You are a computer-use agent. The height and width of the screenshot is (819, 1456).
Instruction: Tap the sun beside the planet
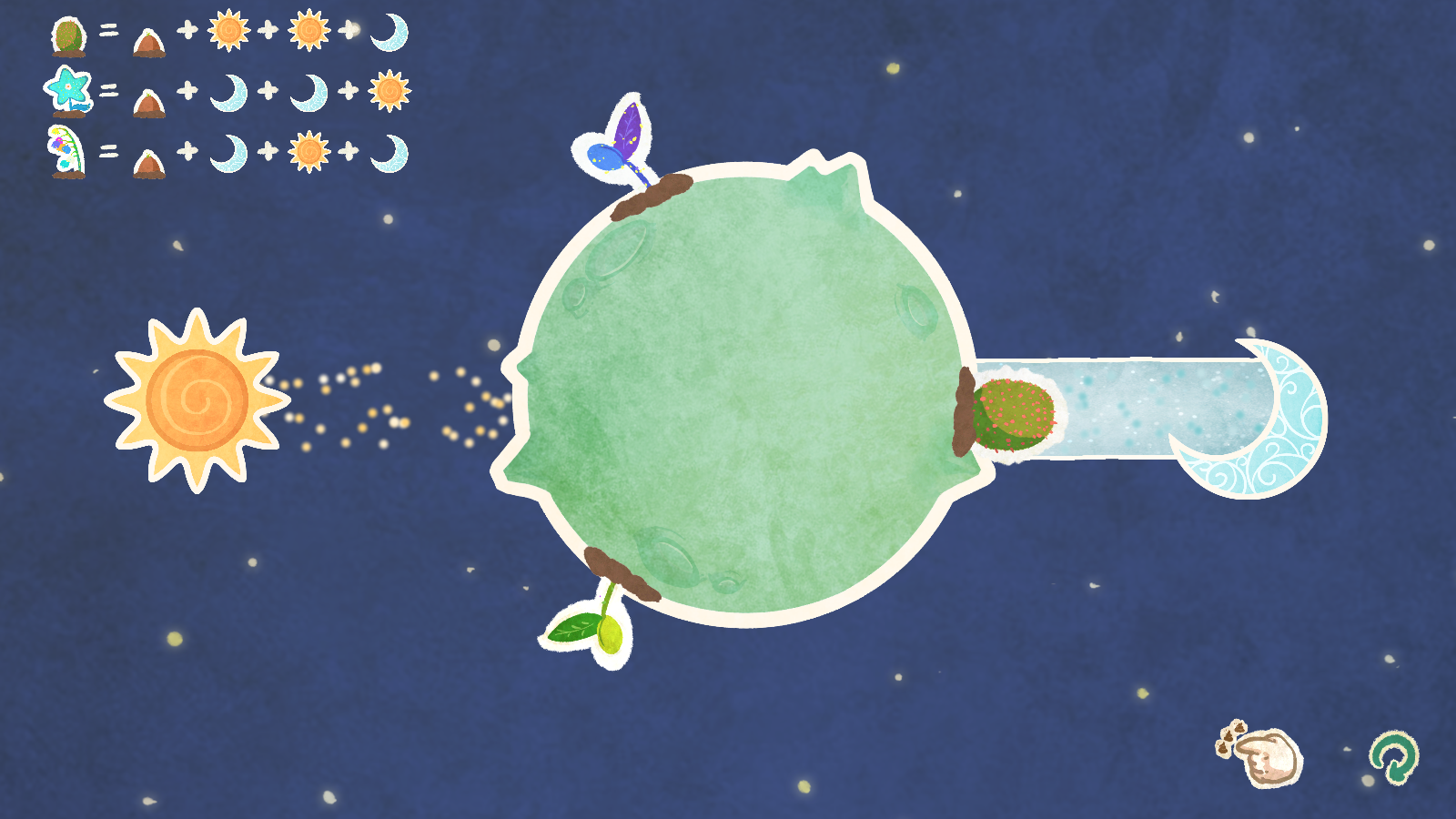tap(196, 400)
